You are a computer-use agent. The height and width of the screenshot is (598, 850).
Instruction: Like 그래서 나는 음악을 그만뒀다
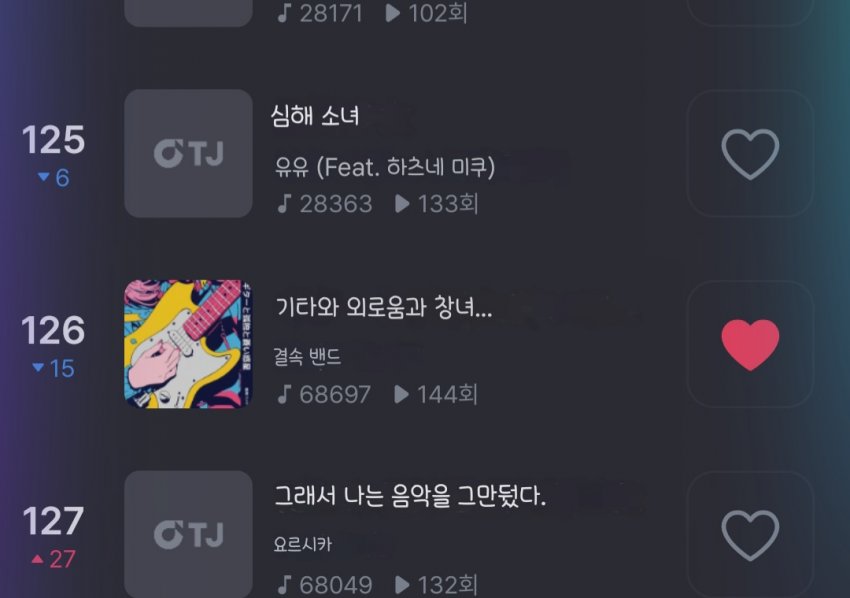(x=750, y=535)
